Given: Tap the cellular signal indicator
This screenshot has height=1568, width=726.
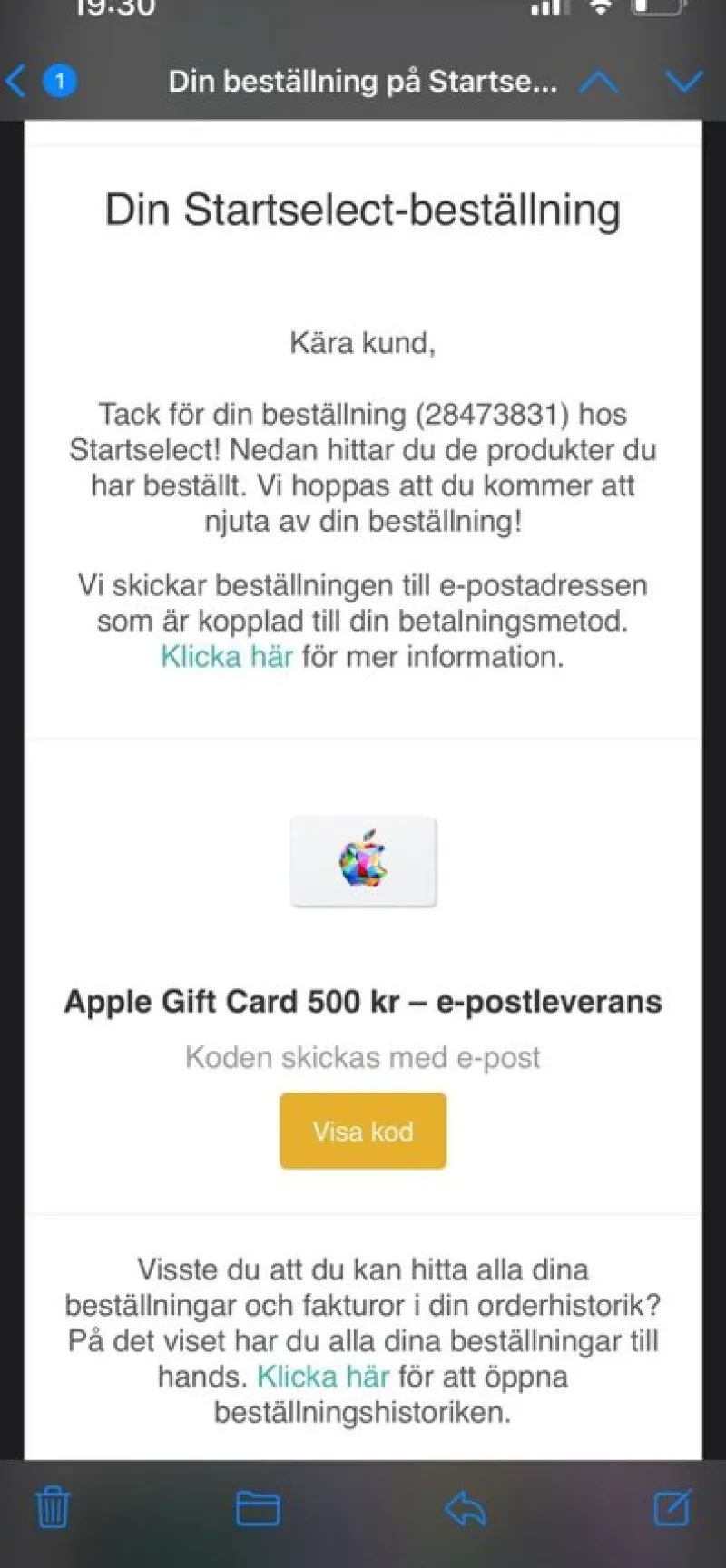Looking at the screenshot, I should [547, 9].
